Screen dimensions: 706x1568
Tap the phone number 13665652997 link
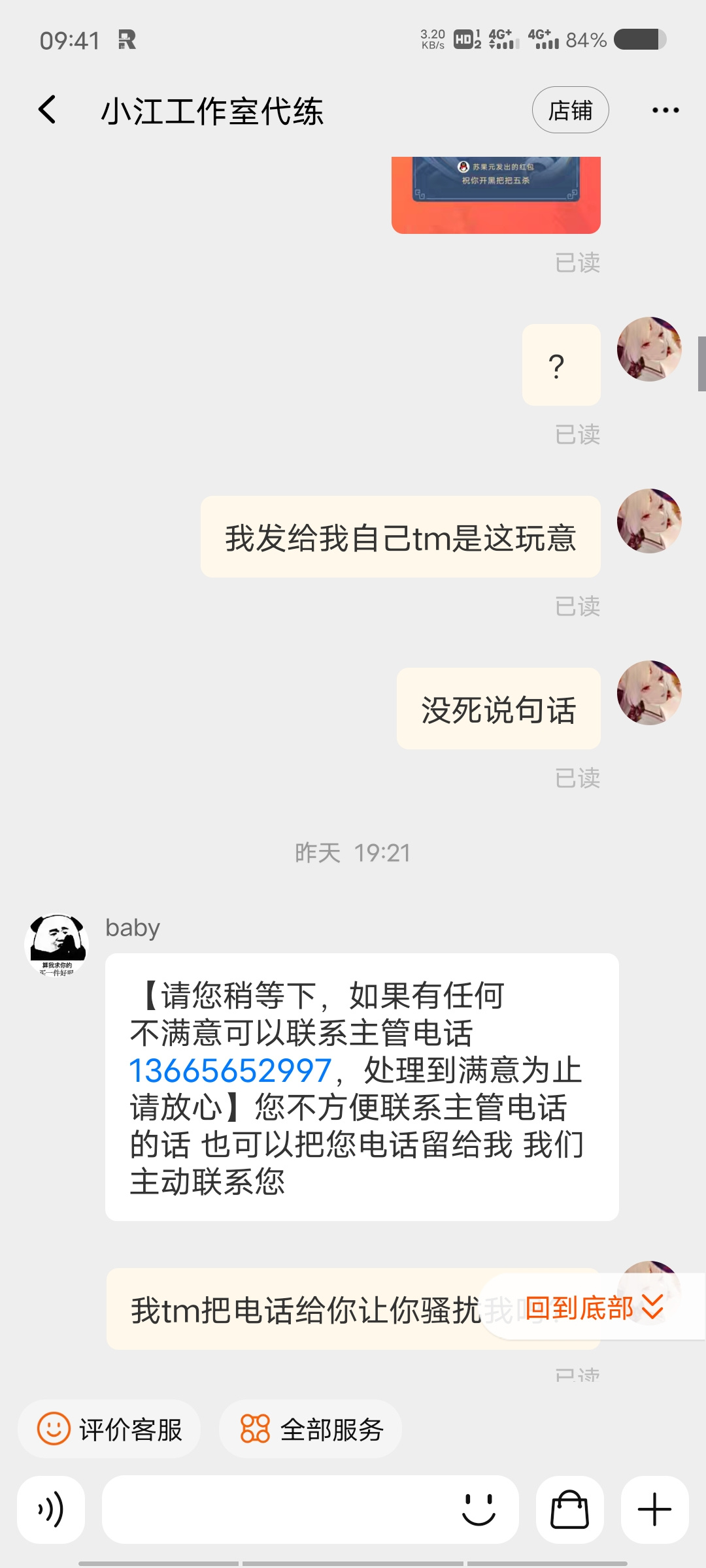point(231,1071)
